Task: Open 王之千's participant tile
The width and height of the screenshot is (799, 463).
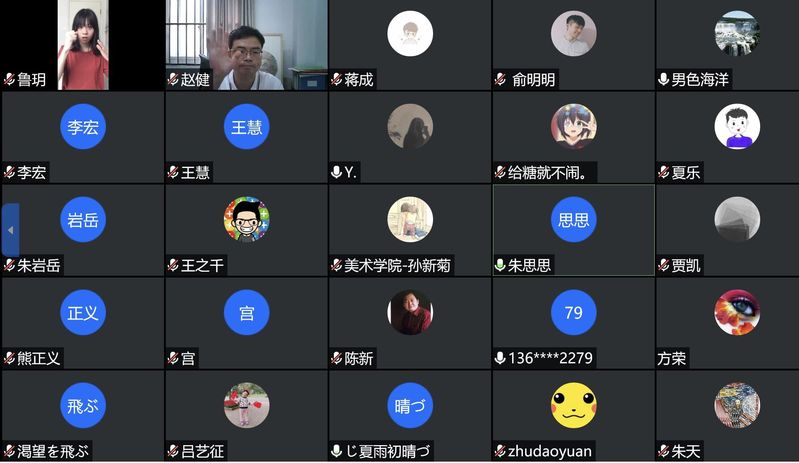Action: point(246,230)
